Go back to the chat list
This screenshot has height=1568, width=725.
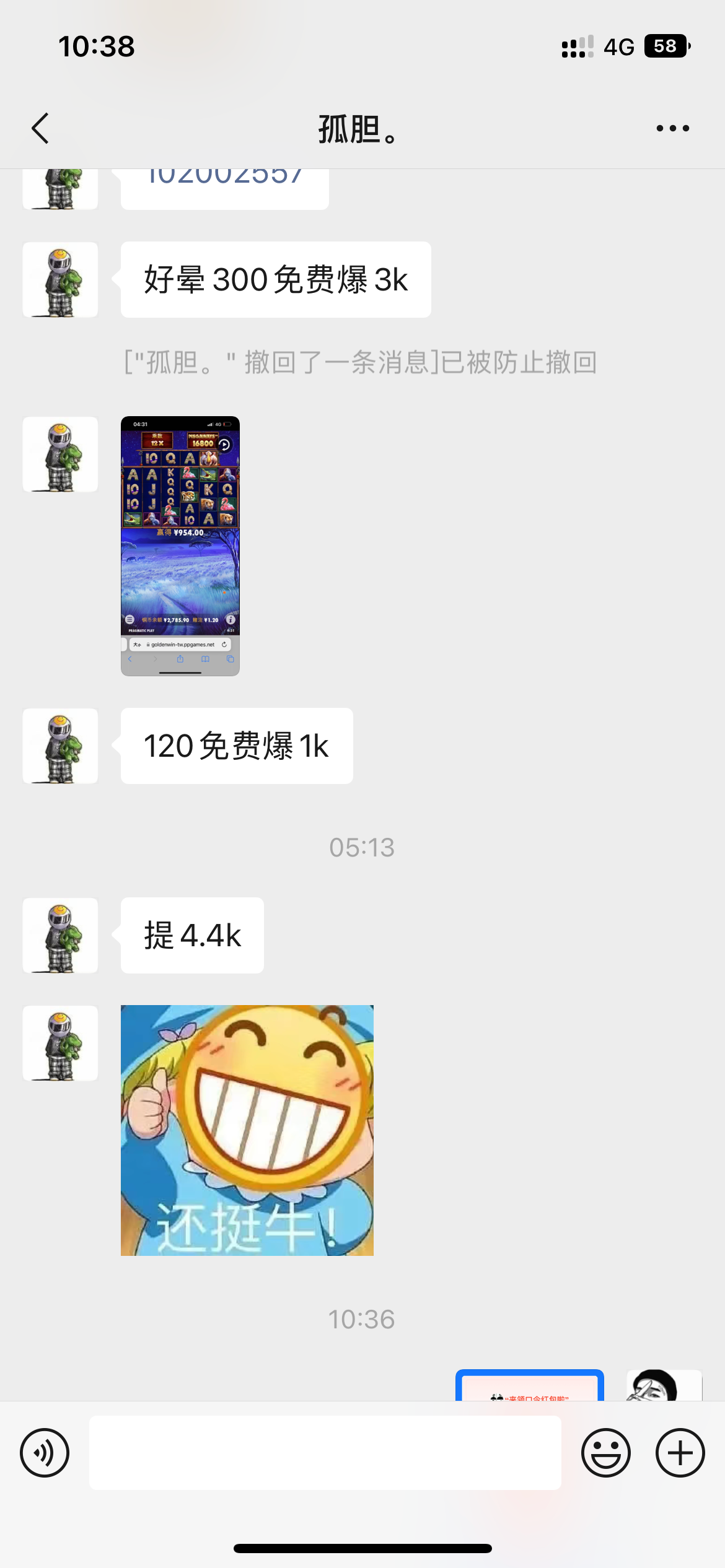(41, 129)
